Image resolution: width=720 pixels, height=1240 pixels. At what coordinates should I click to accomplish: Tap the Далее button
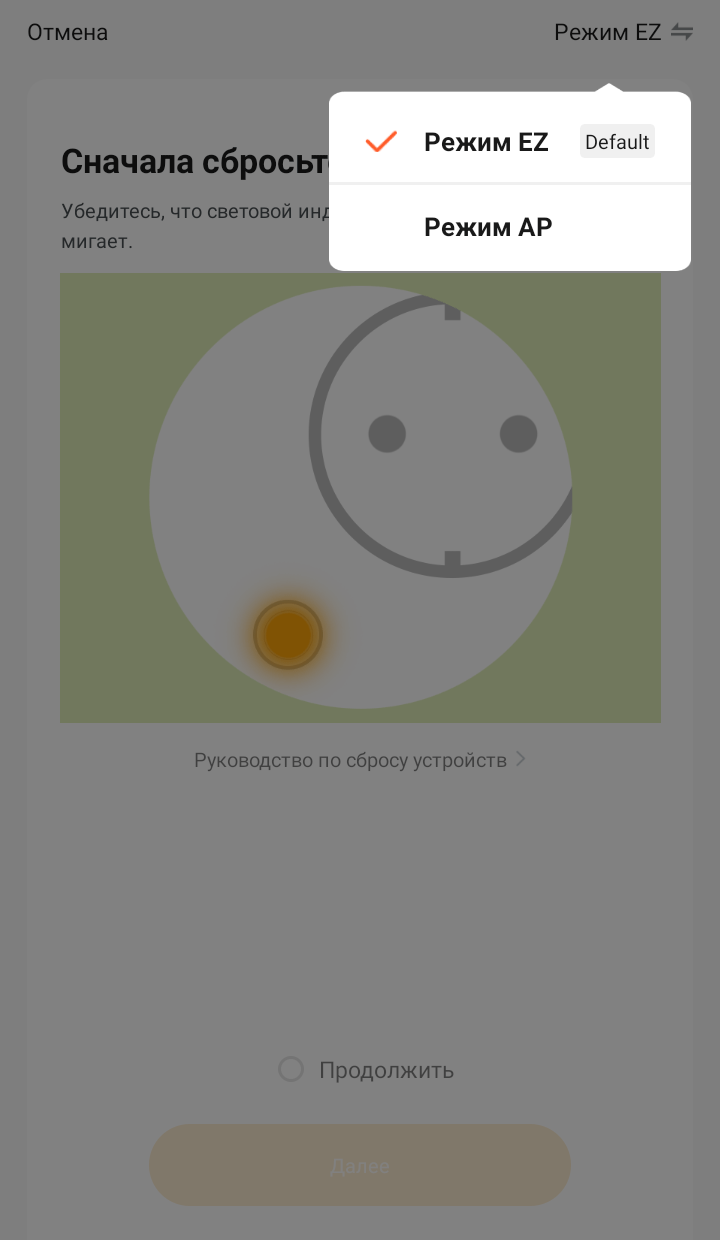coord(360,1165)
